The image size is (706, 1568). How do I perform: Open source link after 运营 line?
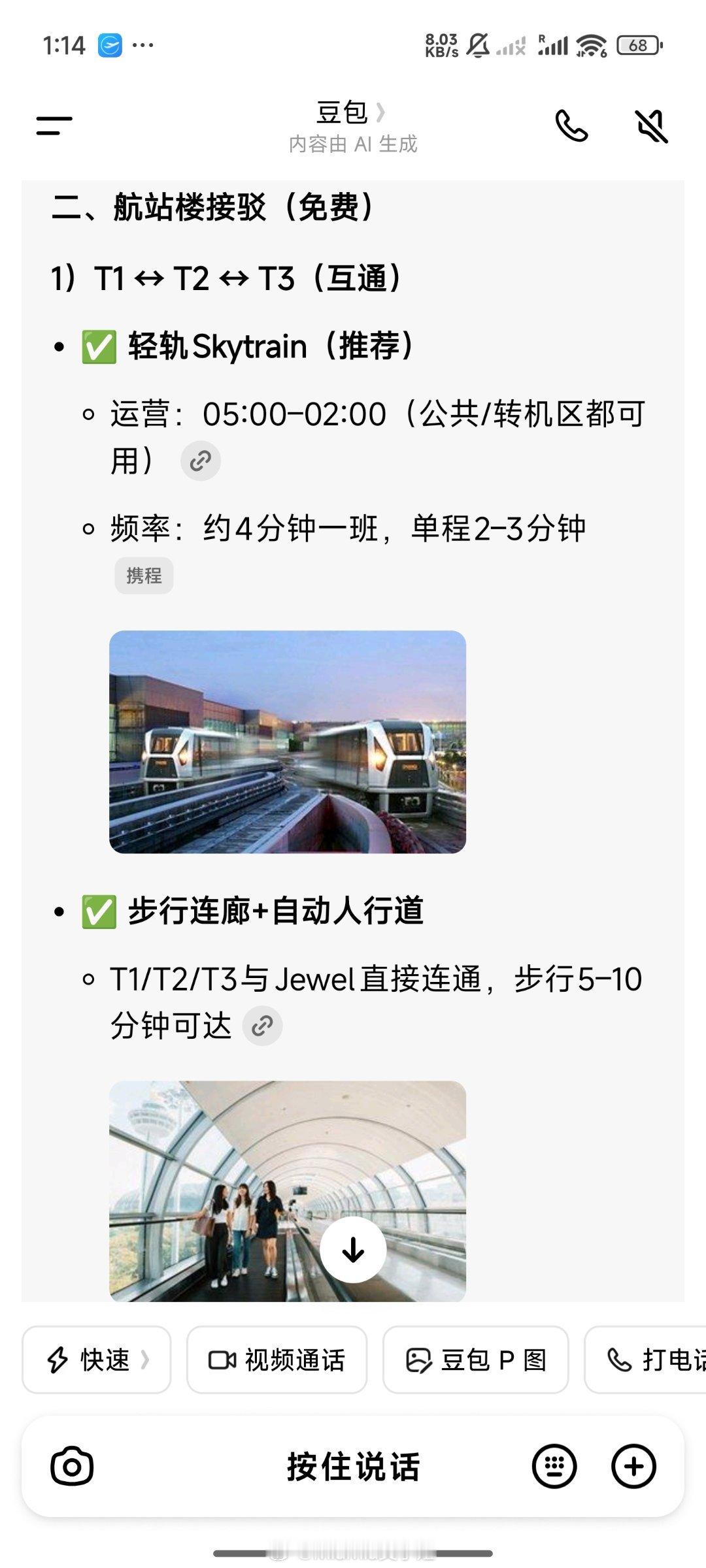coord(200,461)
